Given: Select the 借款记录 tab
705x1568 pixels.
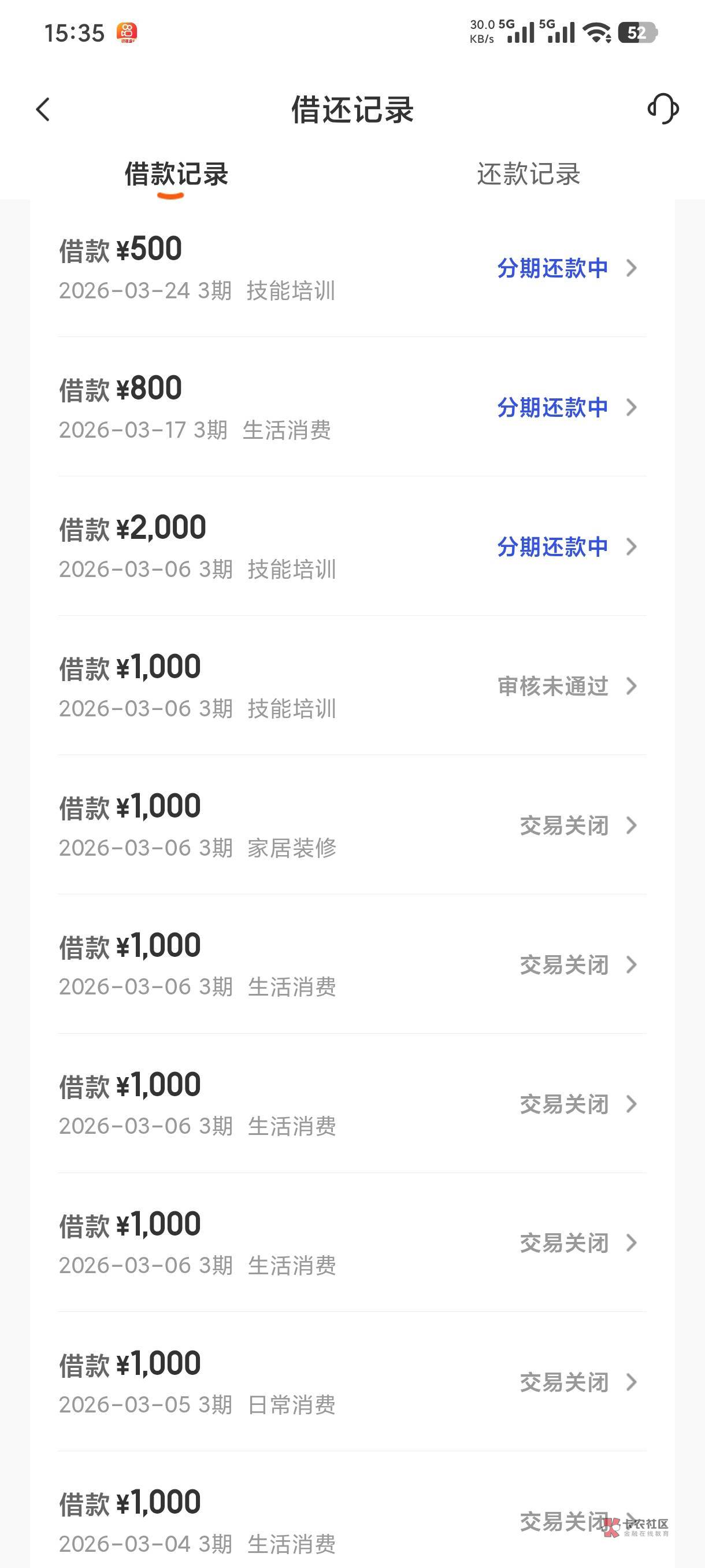Looking at the screenshot, I should pos(176,175).
